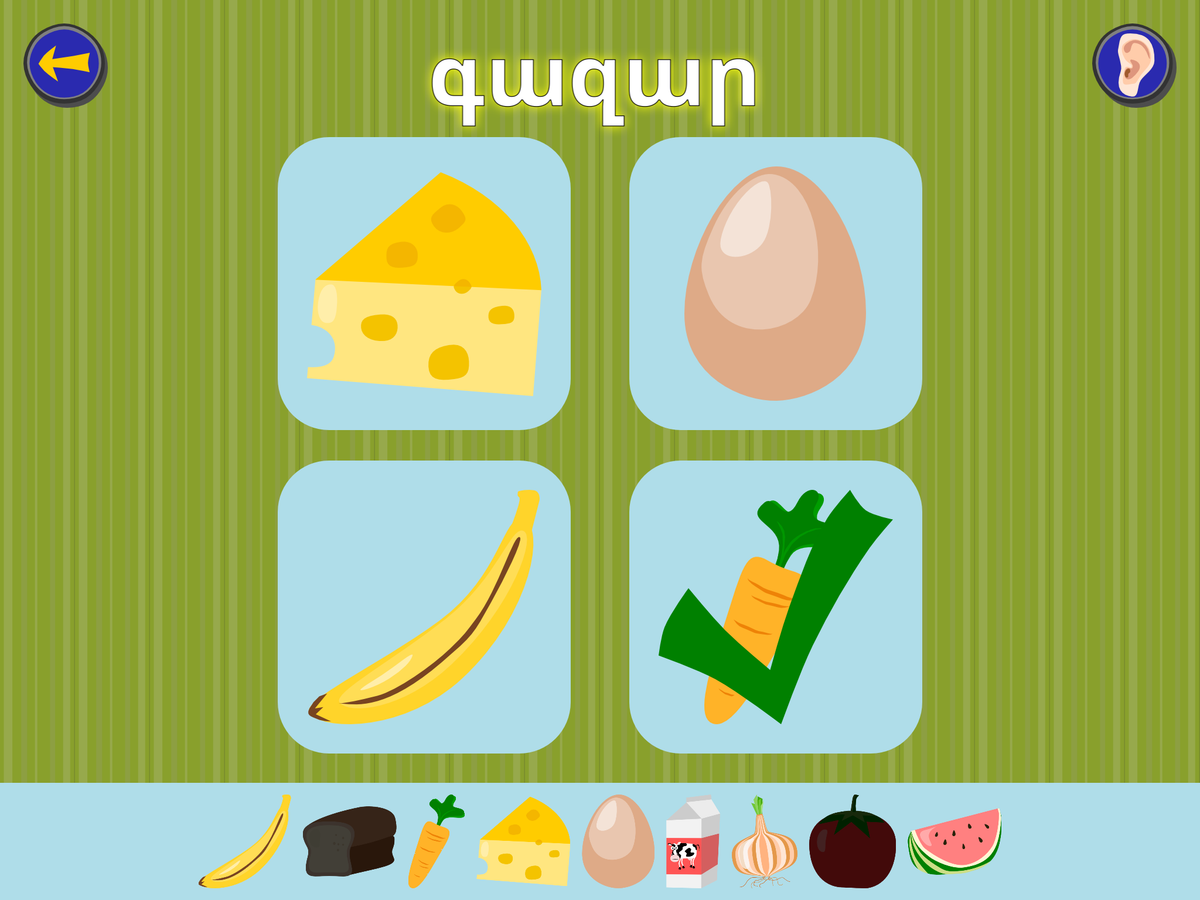Go back using the yellow arrow button
Screen dimensions: 1200x900
pyautogui.click(x=64, y=64)
